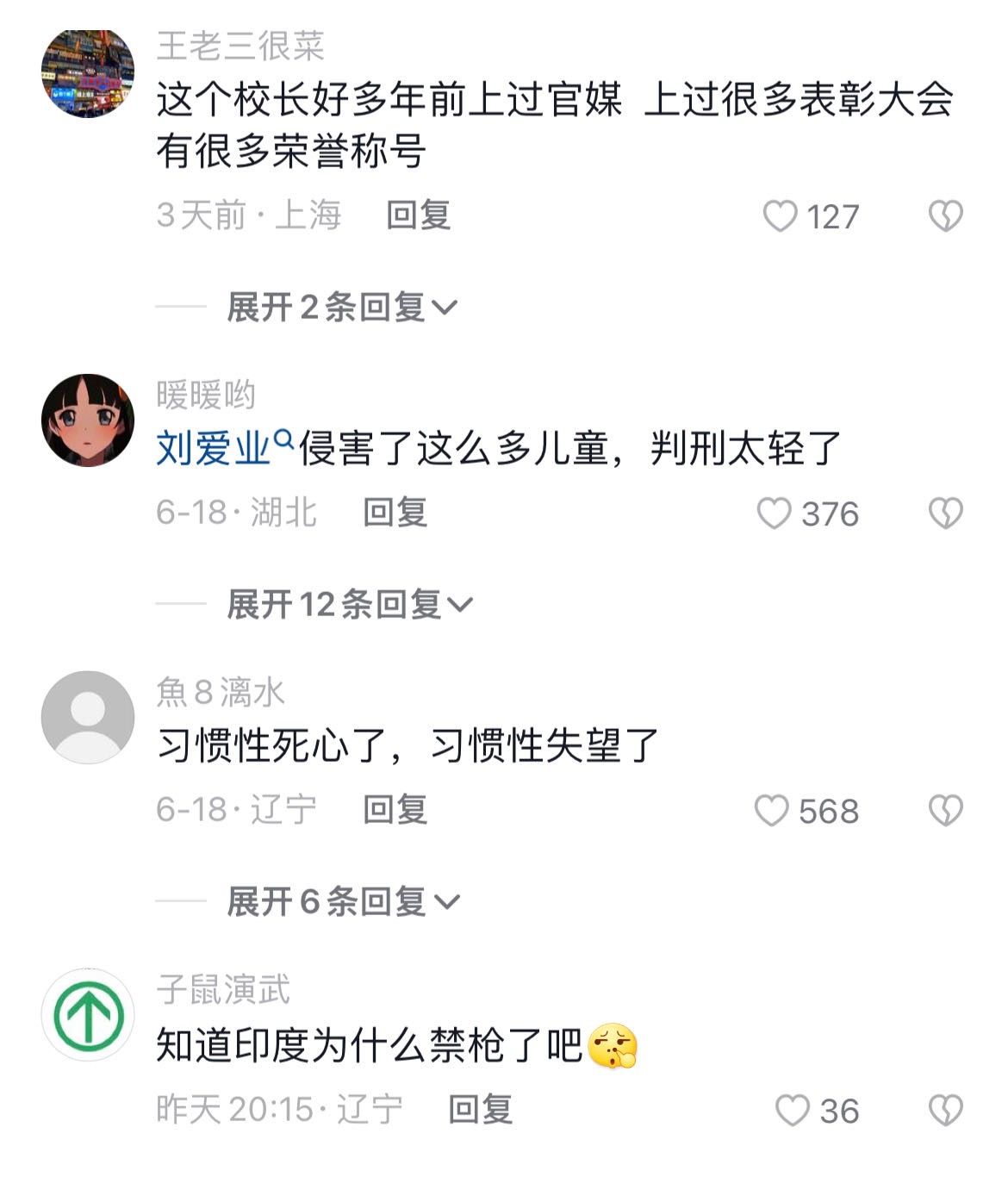Click dislike icon on 魚8漓水's comment

pyautogui.click(x=948, y=808)
